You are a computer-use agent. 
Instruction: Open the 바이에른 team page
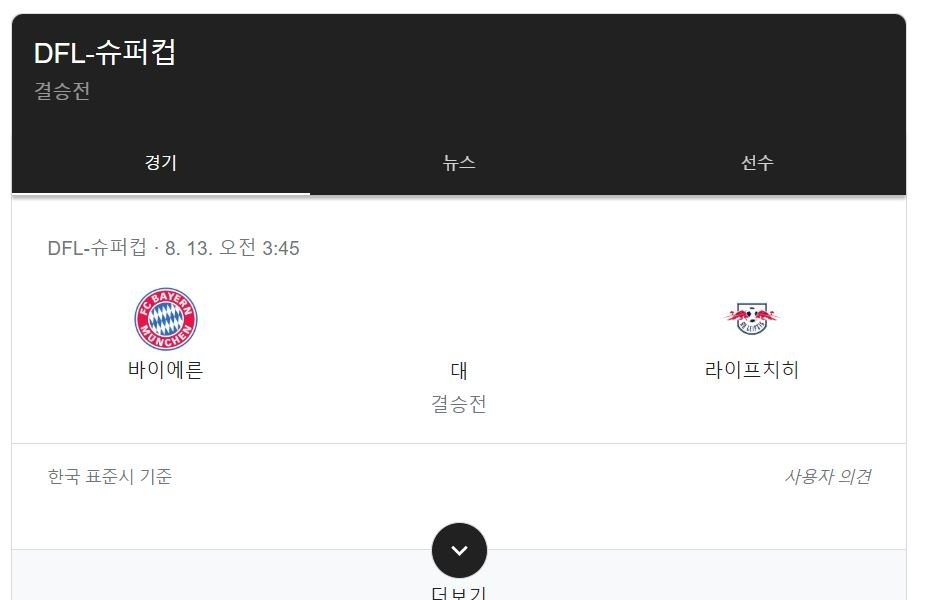pos(166,334)
